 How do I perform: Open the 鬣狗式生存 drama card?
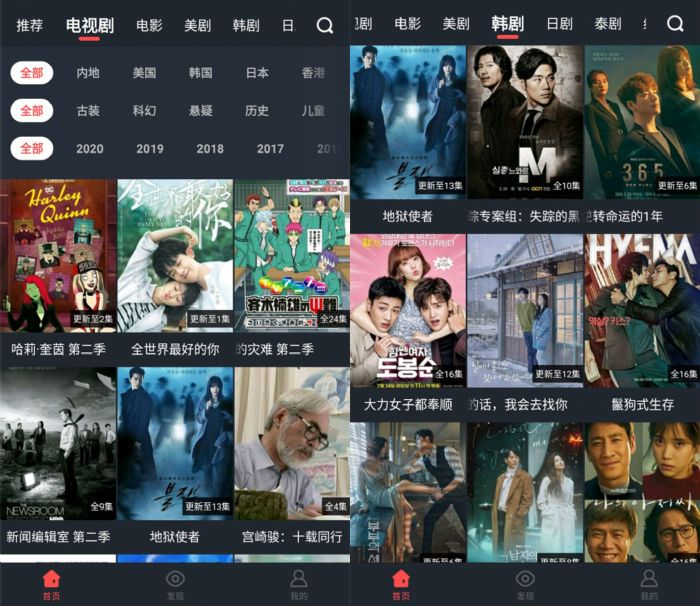642,310
